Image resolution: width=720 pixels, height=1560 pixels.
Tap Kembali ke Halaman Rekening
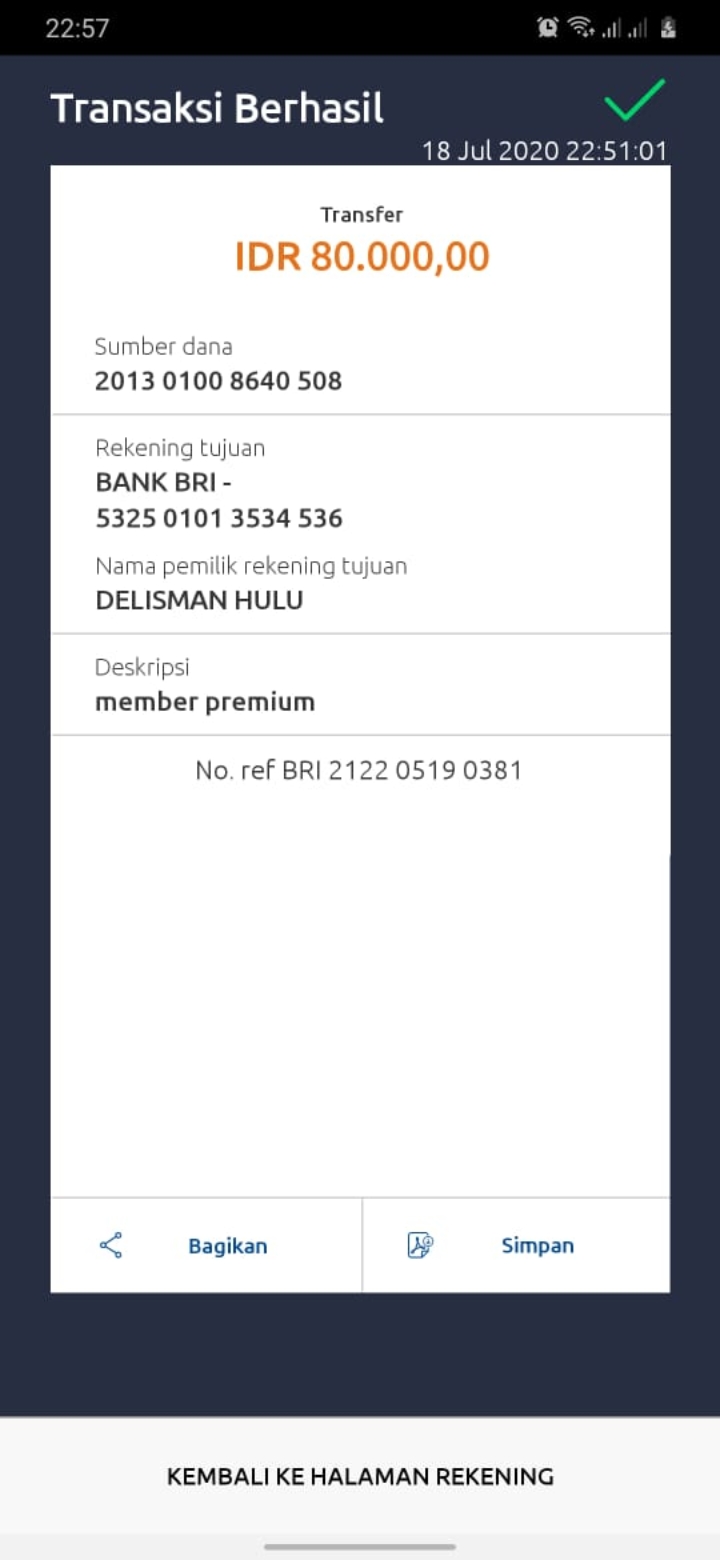point(360,1476)
